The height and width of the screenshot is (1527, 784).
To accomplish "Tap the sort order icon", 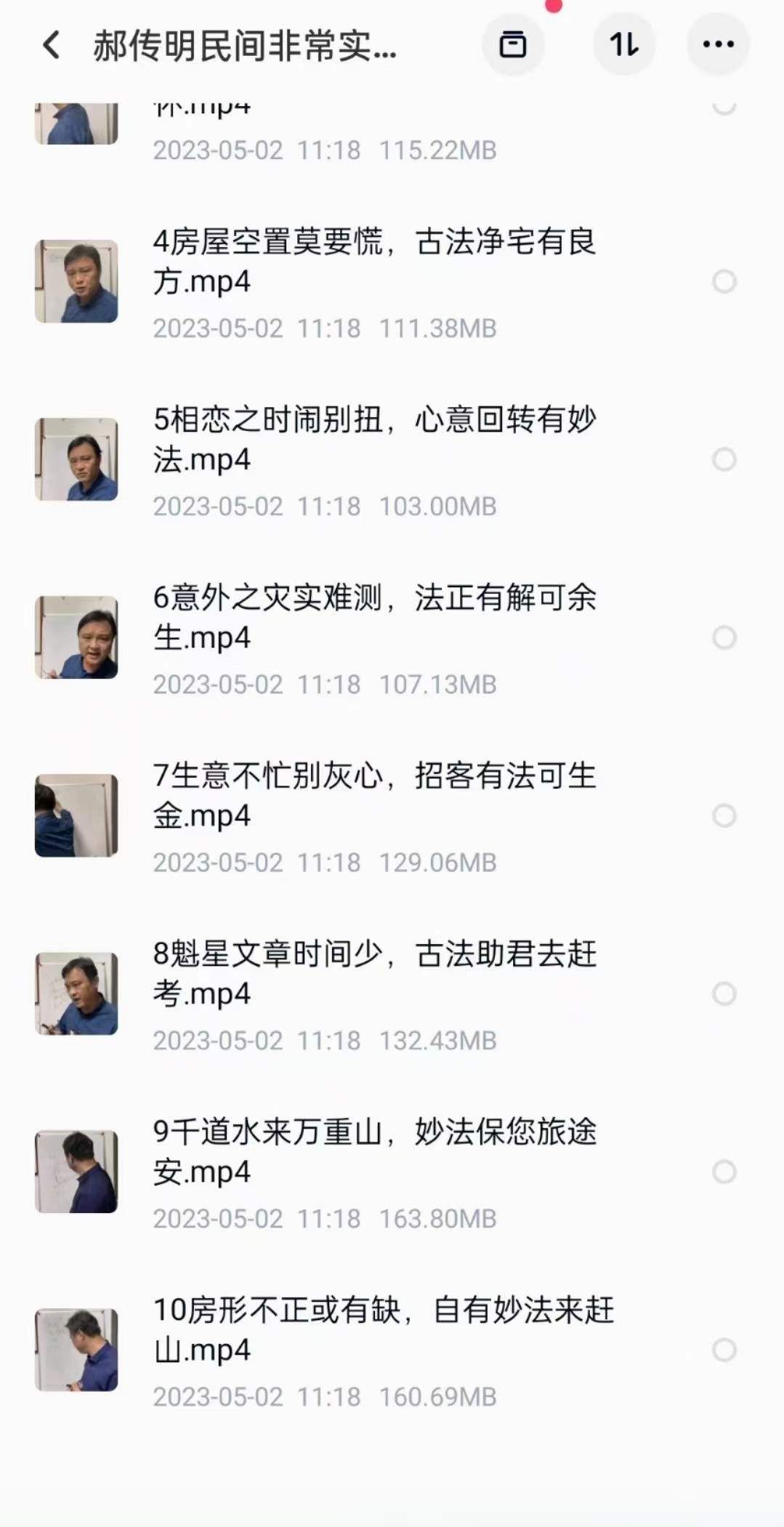I will (624, 44).
